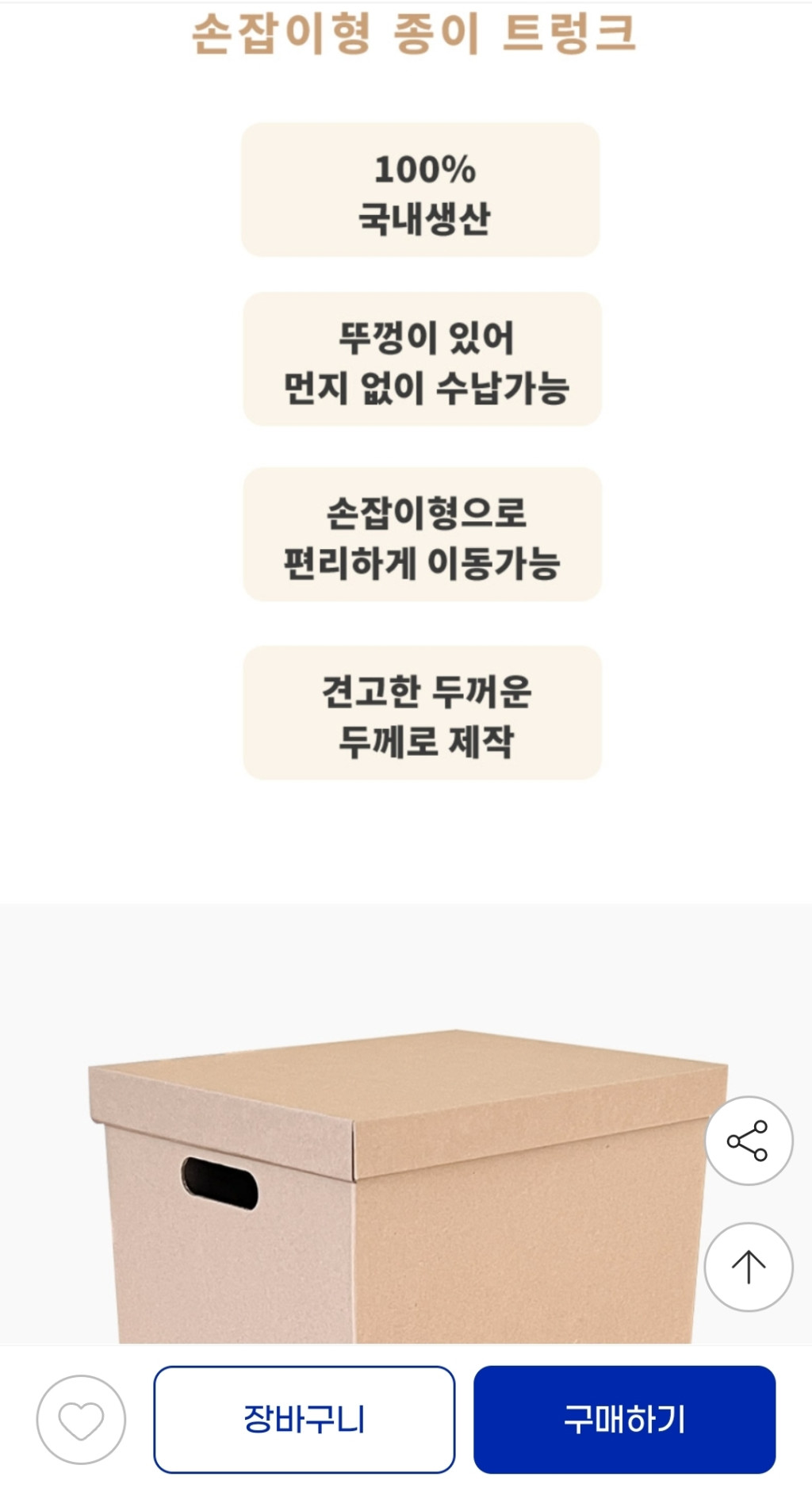
Task: Tap 구매하기 to buy now
Action: point(624,1419)
